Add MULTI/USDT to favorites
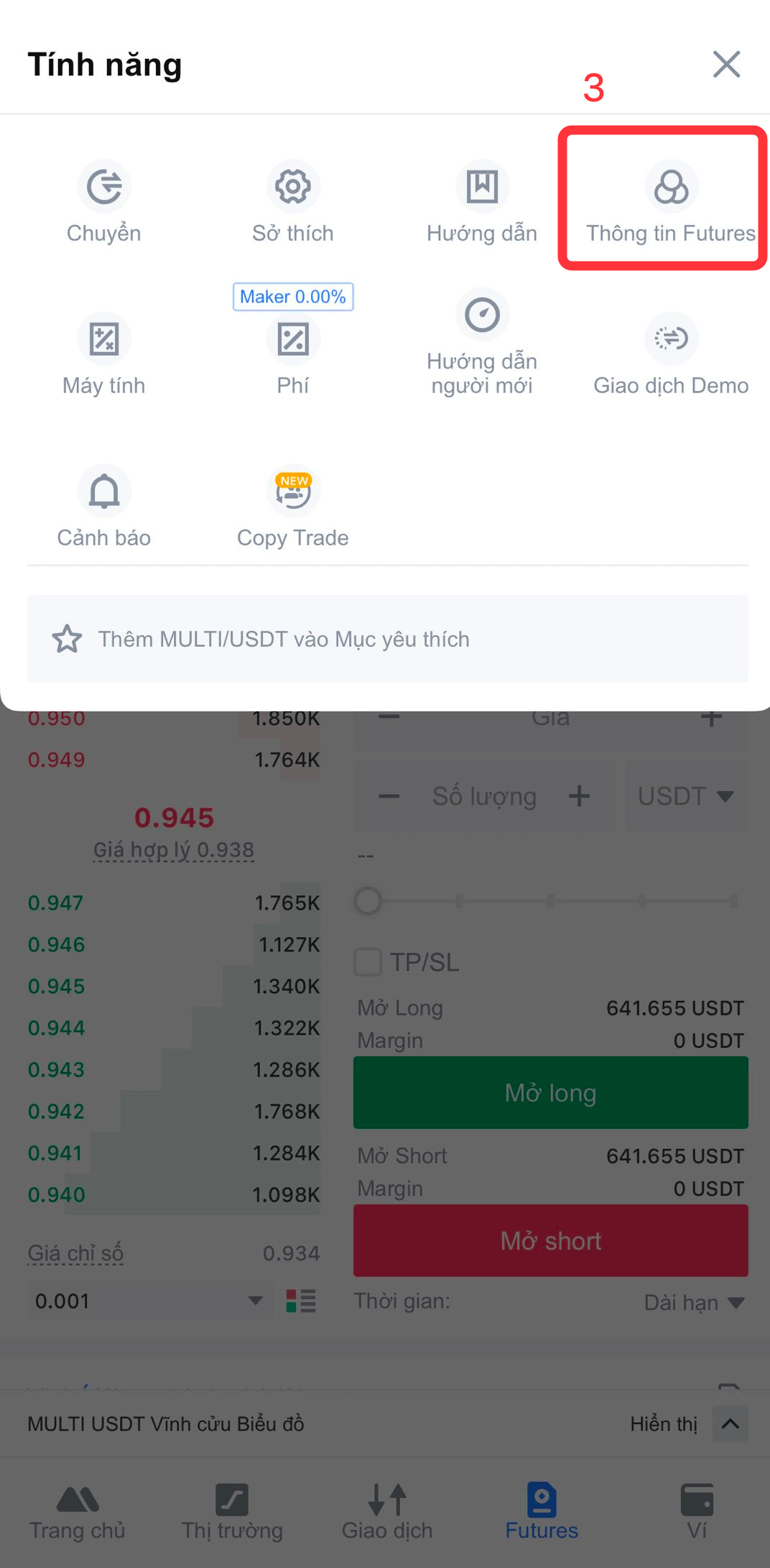 284,639
